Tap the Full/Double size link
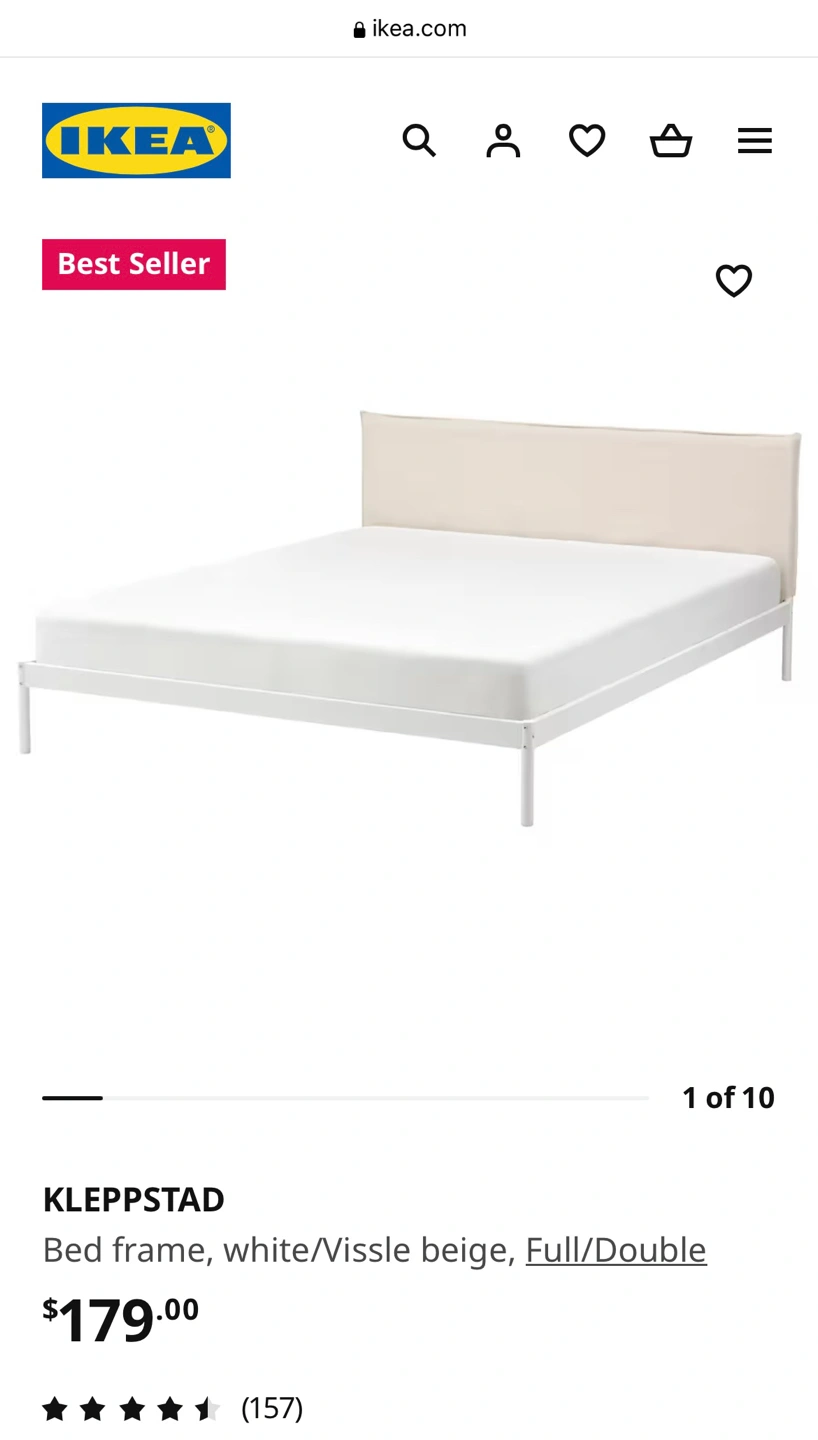The width and height of the screenshot is (818, 1440). pos(616,1250)
